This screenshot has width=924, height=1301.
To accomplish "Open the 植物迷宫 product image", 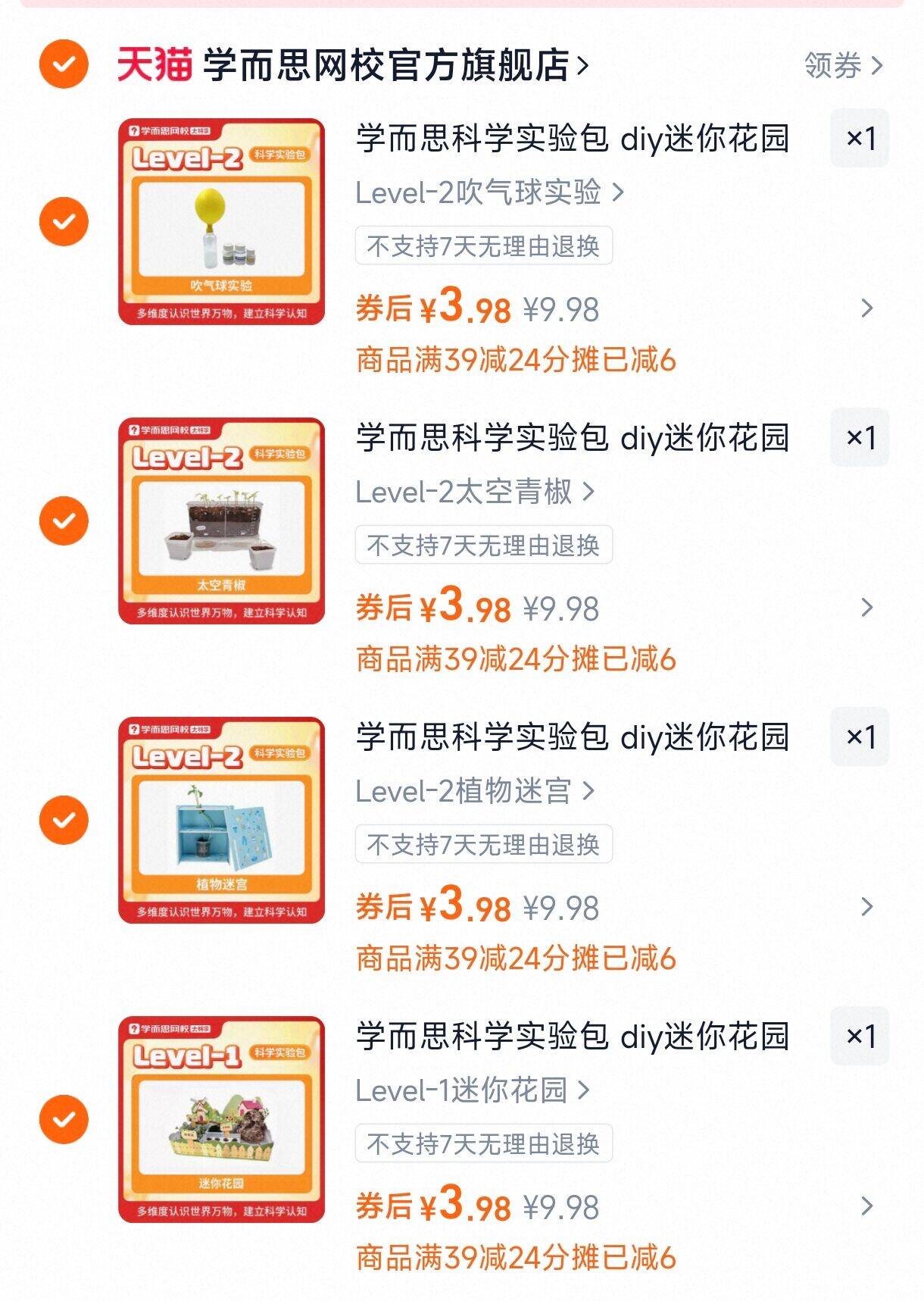I will 221,820.
